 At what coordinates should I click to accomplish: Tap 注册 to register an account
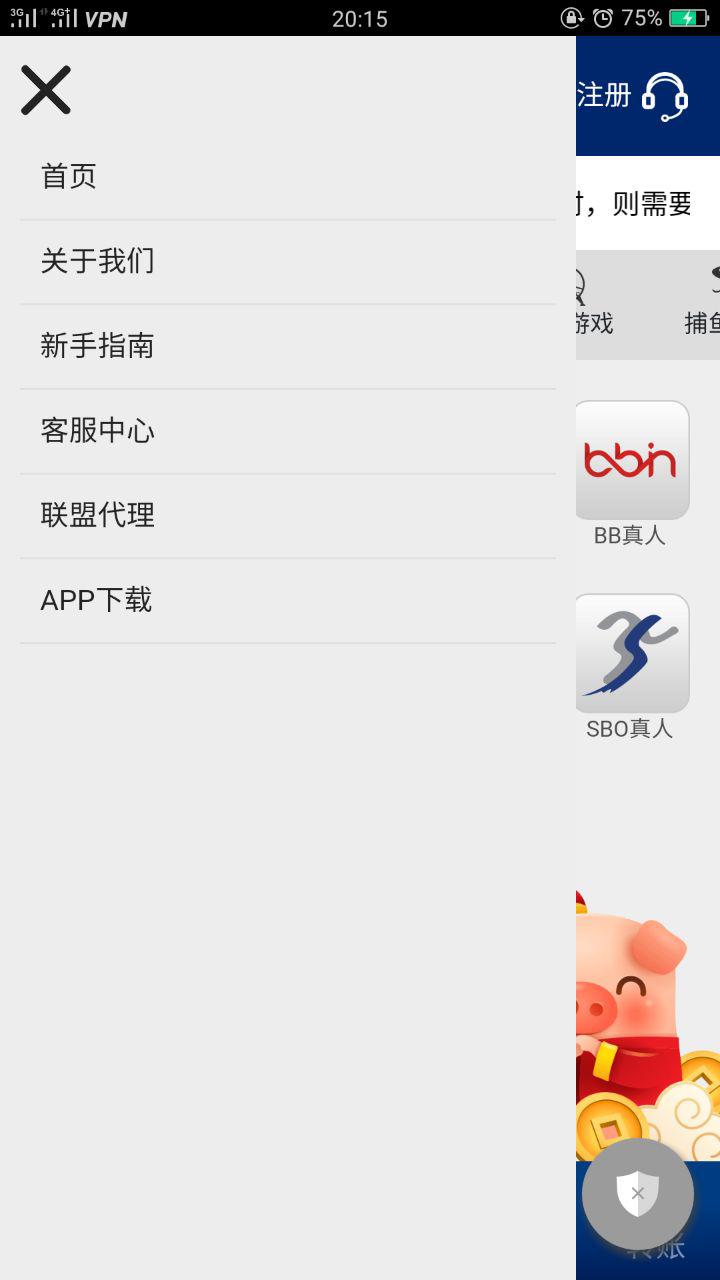click(x=603, y=95)
